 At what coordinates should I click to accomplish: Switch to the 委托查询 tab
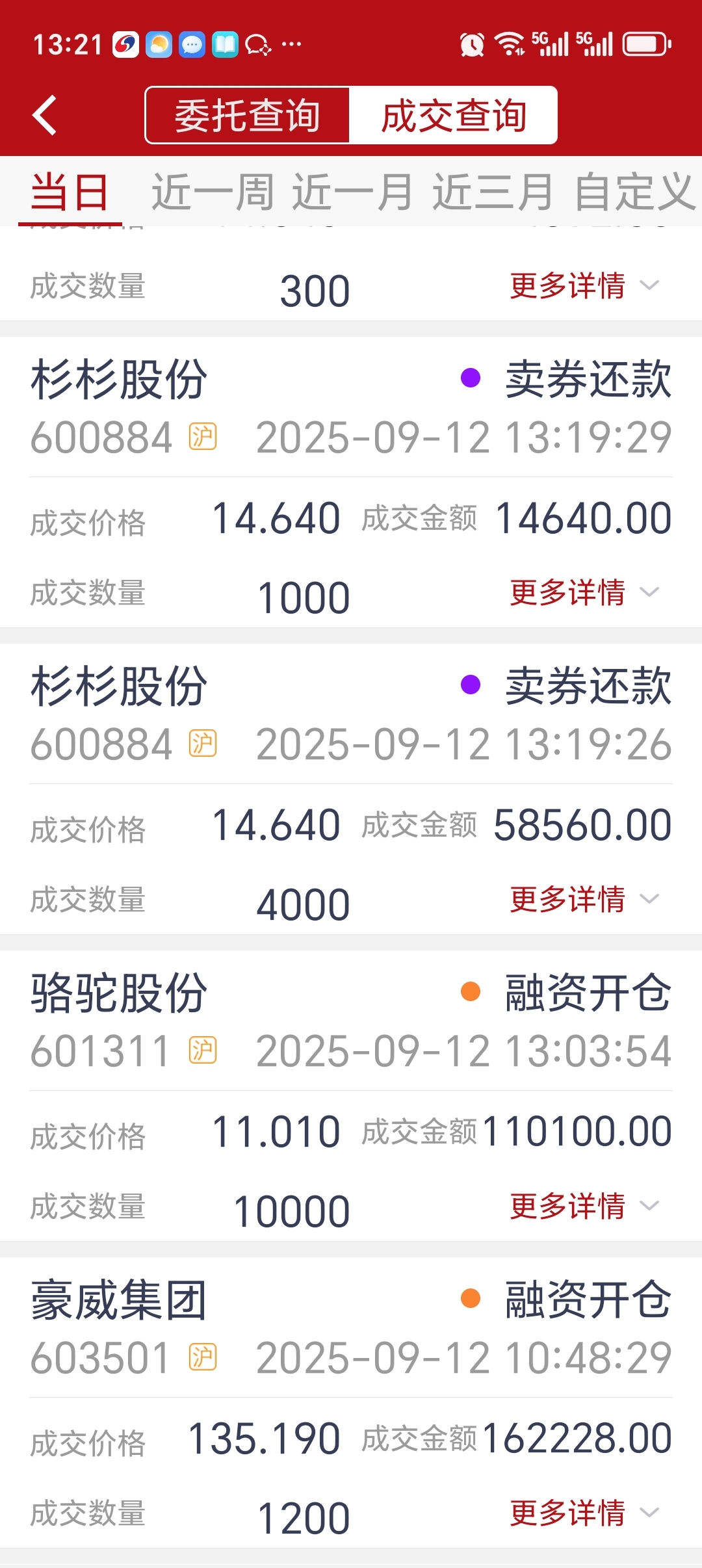[248, 115]
